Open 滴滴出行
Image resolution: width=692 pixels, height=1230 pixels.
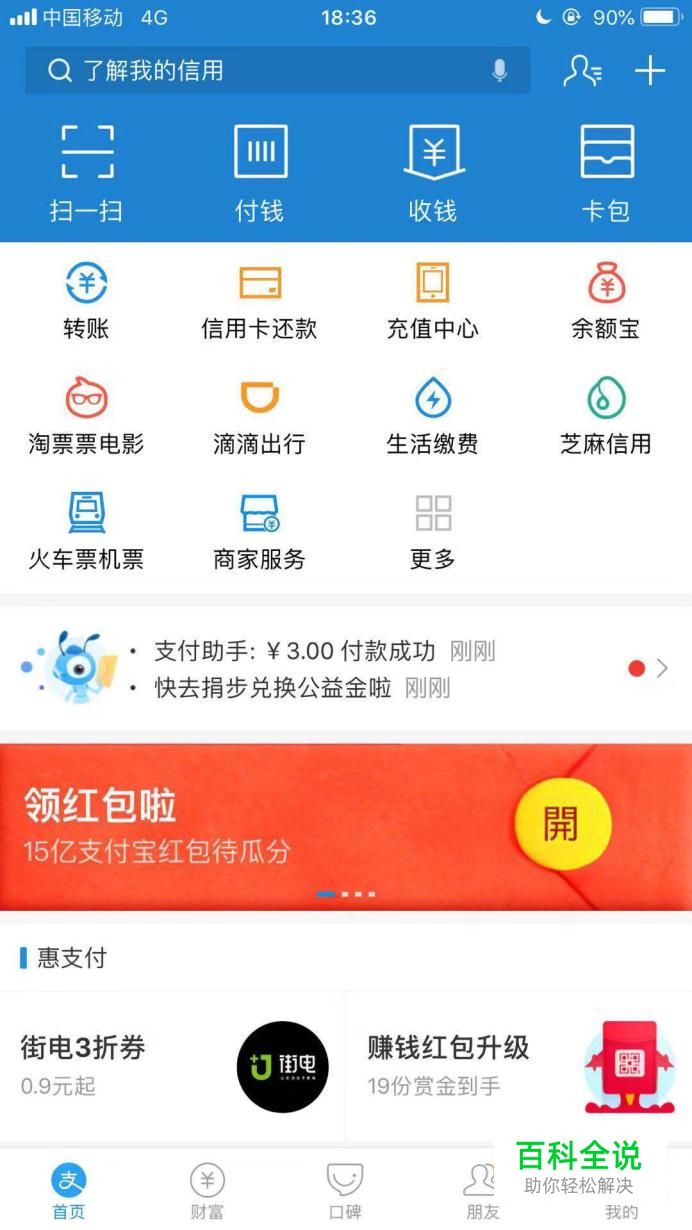260,415
